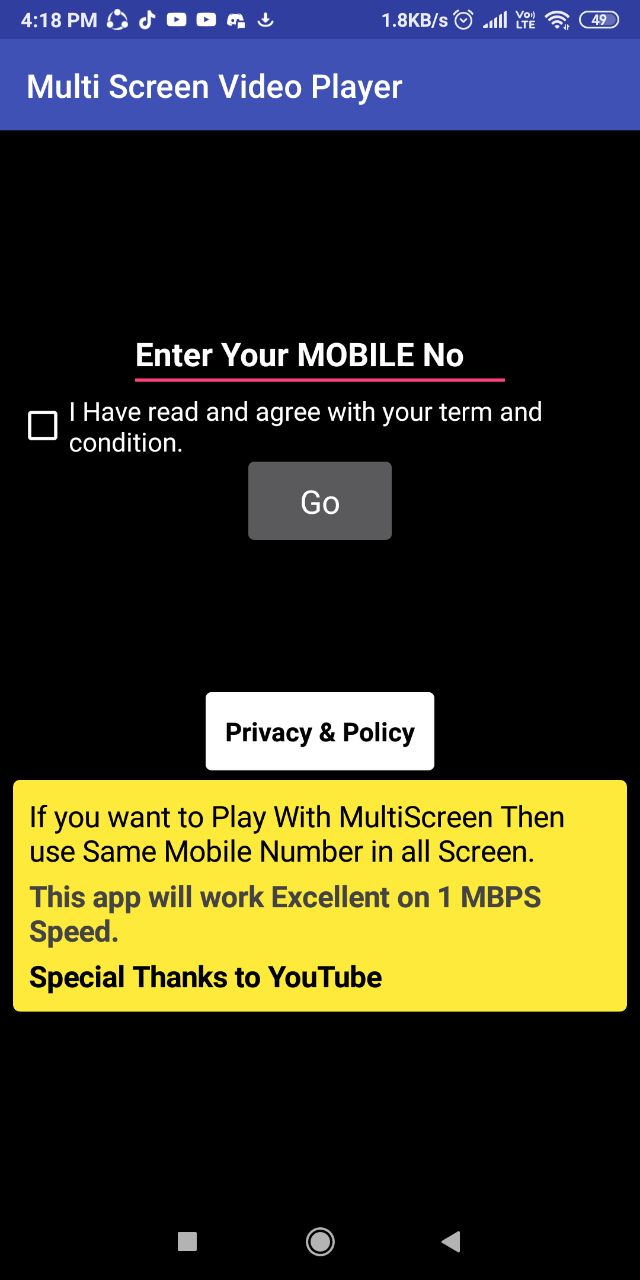Go to the device home screen
Screen dimensions: 640x1280
320,1242
